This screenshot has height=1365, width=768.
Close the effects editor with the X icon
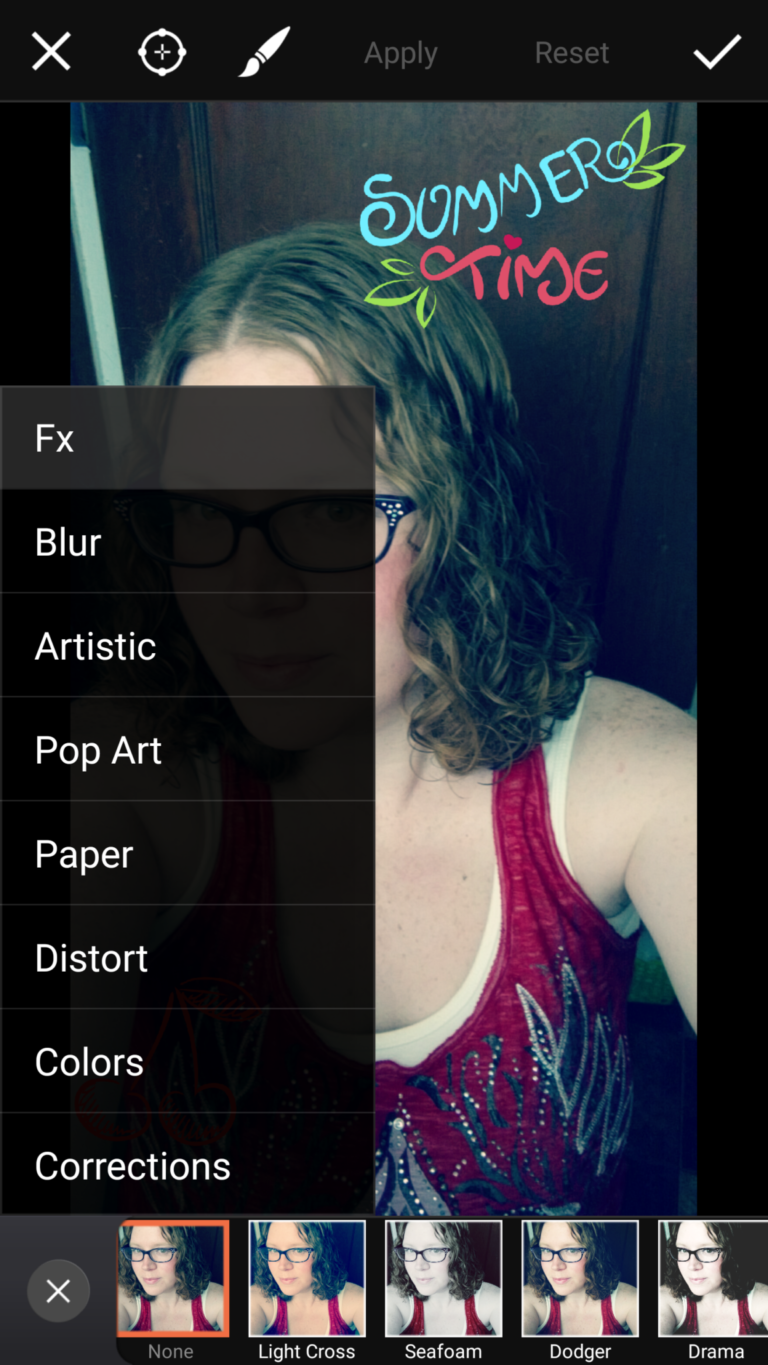50,51
